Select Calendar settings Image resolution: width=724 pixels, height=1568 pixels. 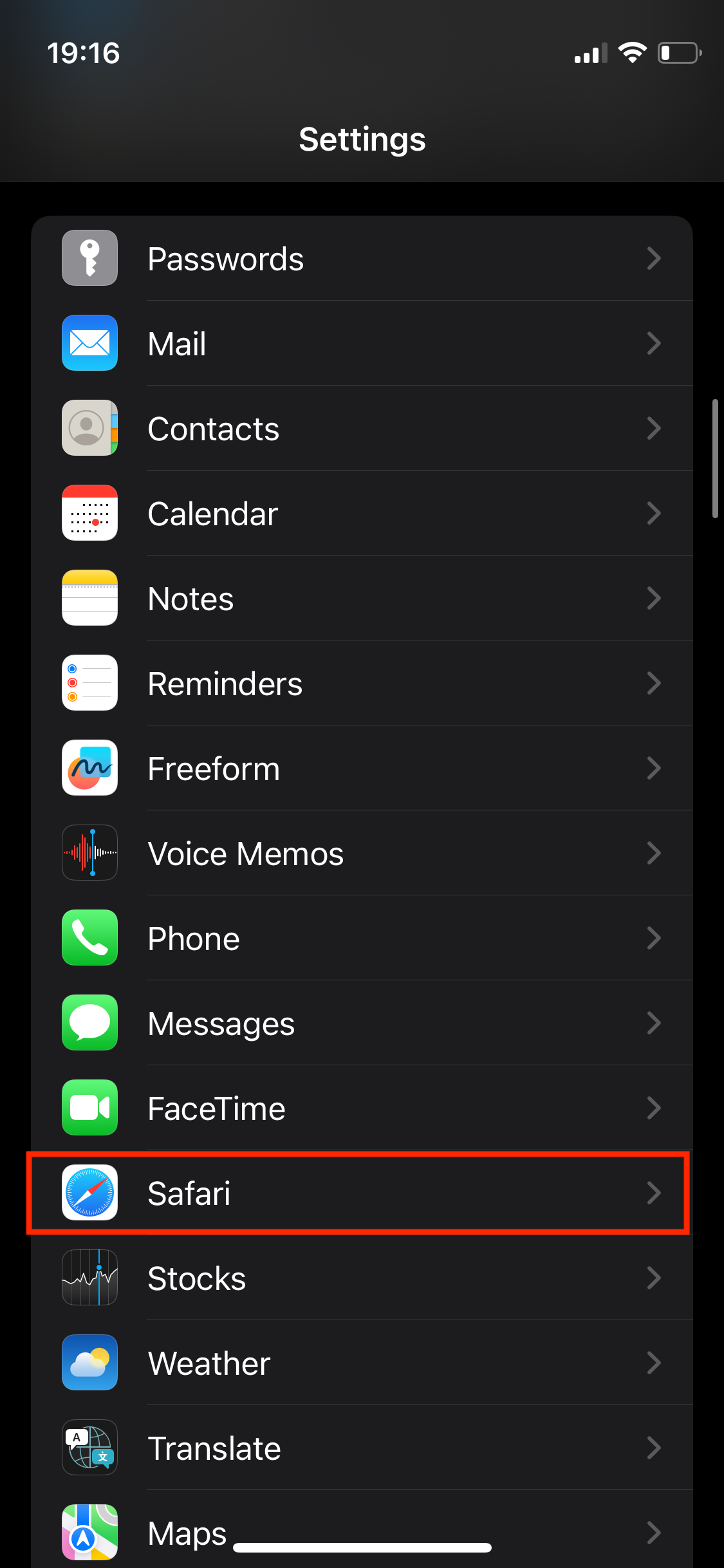(x=362, y=513)
